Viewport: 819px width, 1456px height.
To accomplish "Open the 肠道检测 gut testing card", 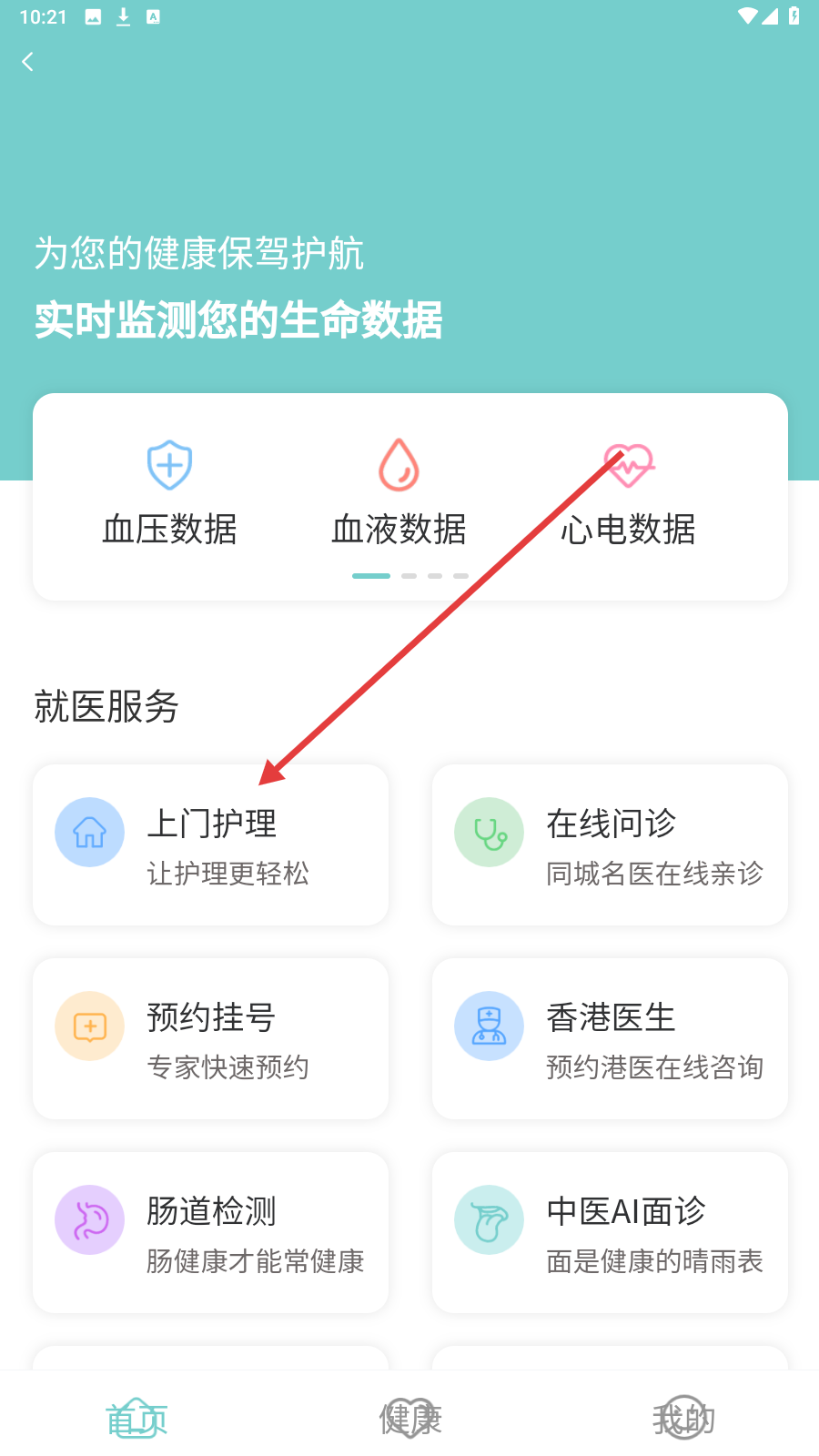I will point(210,1232).
